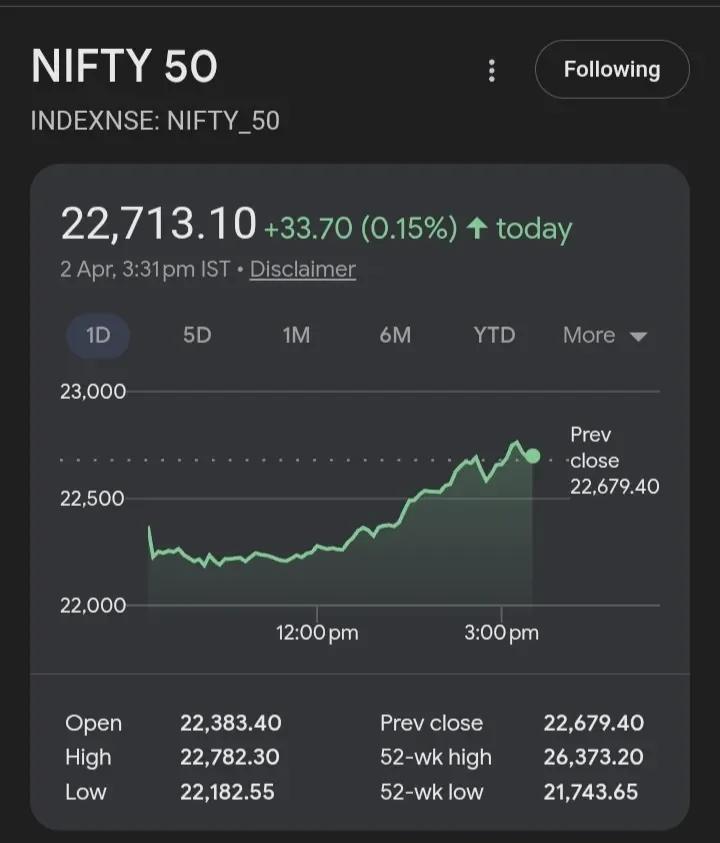Click the More dropdown chevron arrow
Screen dimensions: 720x843
tap(639, 336)
